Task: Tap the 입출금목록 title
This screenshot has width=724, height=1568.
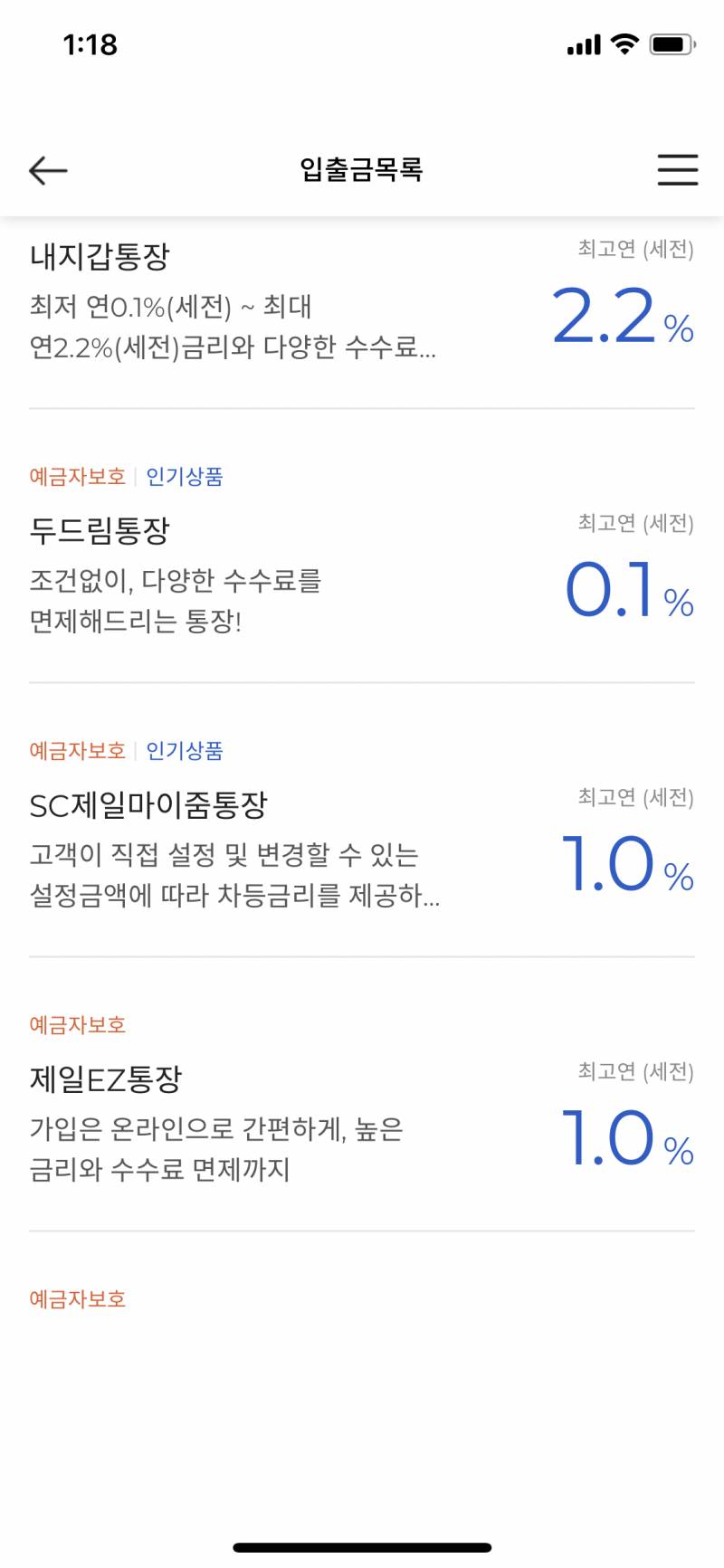Action: coord(362,170)
